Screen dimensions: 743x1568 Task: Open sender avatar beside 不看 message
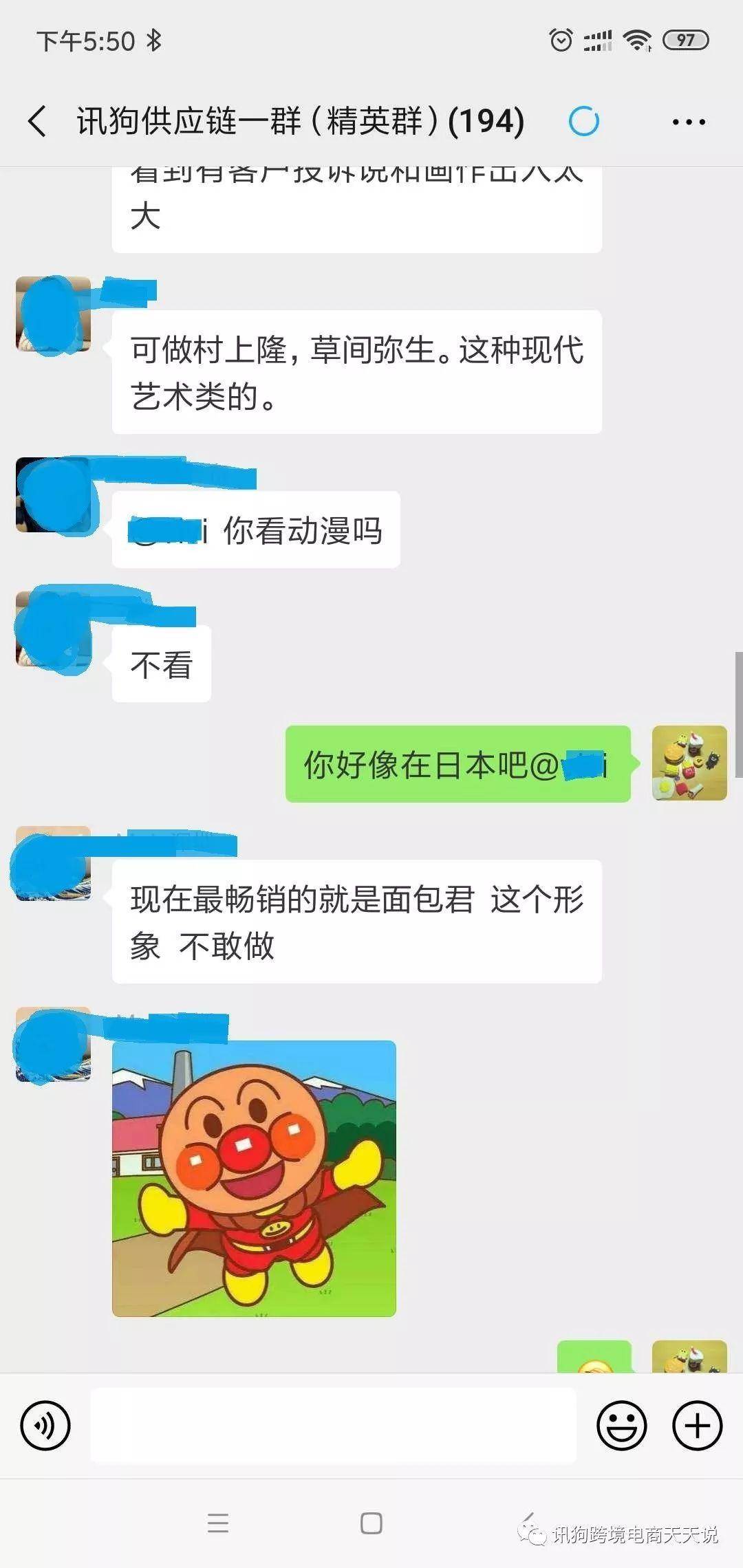pyautogui.click(x=53, y=629)
